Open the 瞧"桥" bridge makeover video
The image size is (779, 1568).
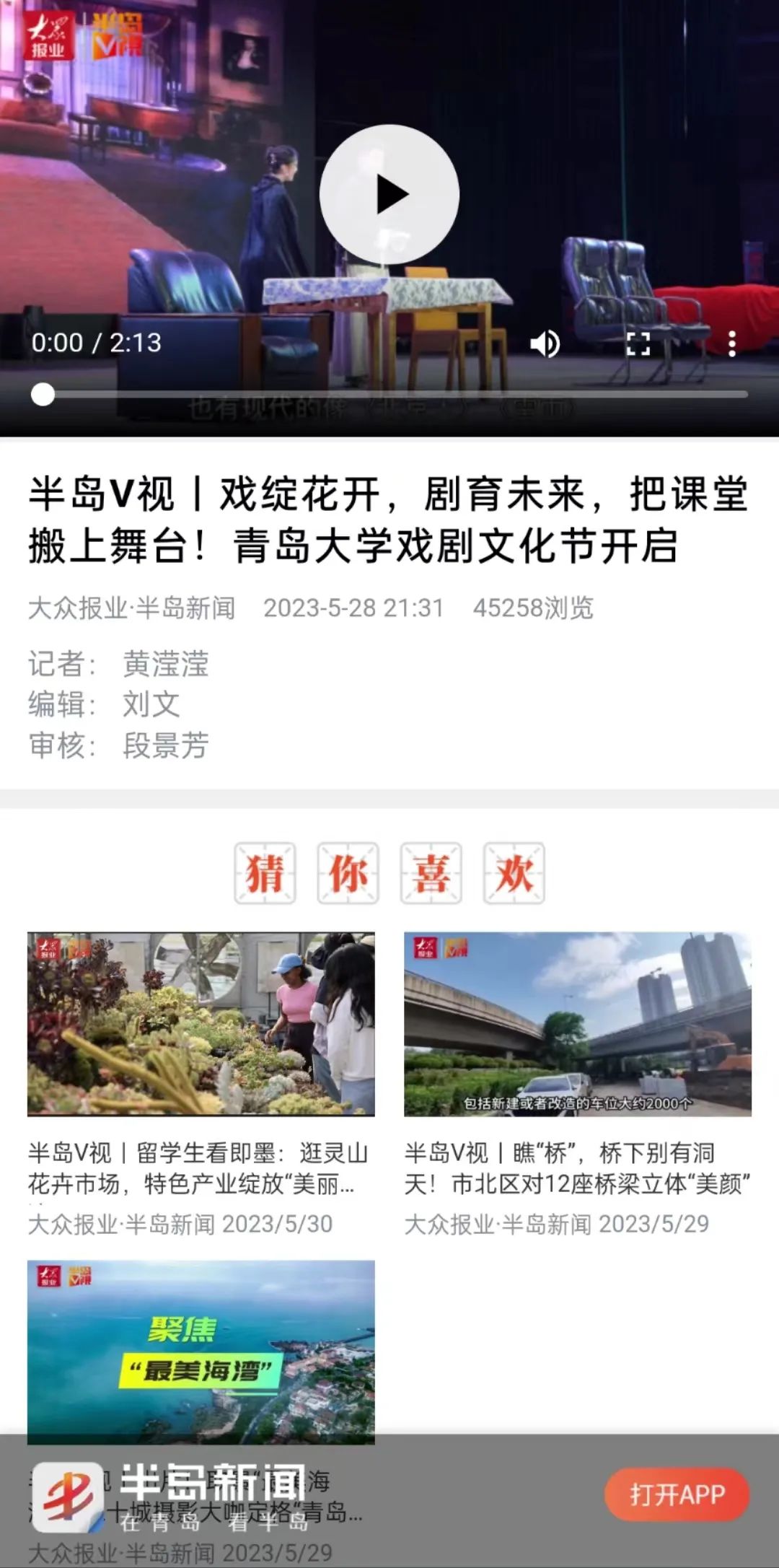click(x=577, y=1025)
